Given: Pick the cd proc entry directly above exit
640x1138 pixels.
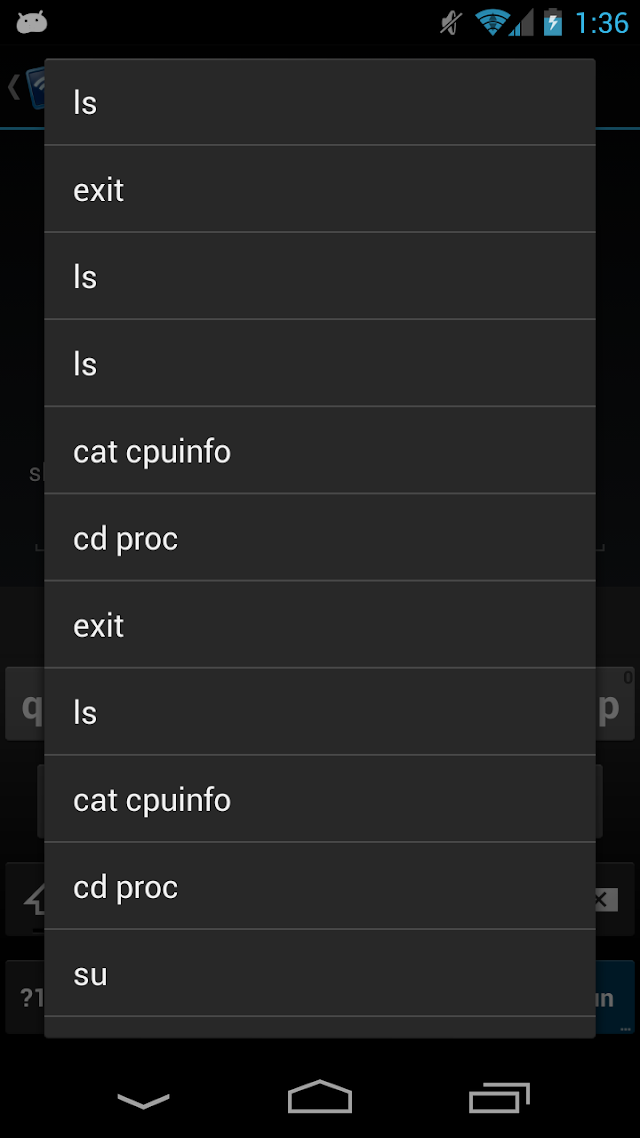Looking at the screenshot, I should [320, 538].
